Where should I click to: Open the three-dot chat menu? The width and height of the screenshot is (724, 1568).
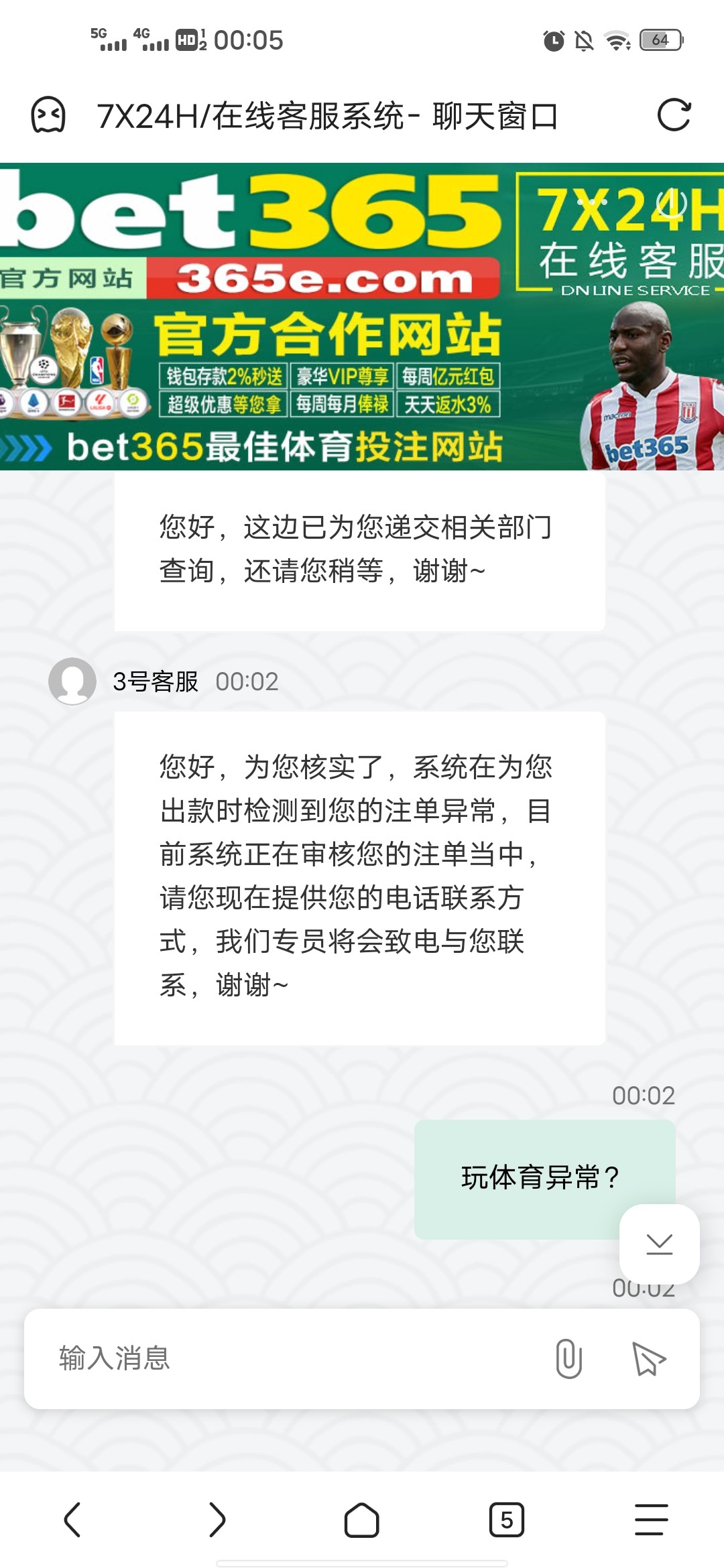click(x=593, y=202)
